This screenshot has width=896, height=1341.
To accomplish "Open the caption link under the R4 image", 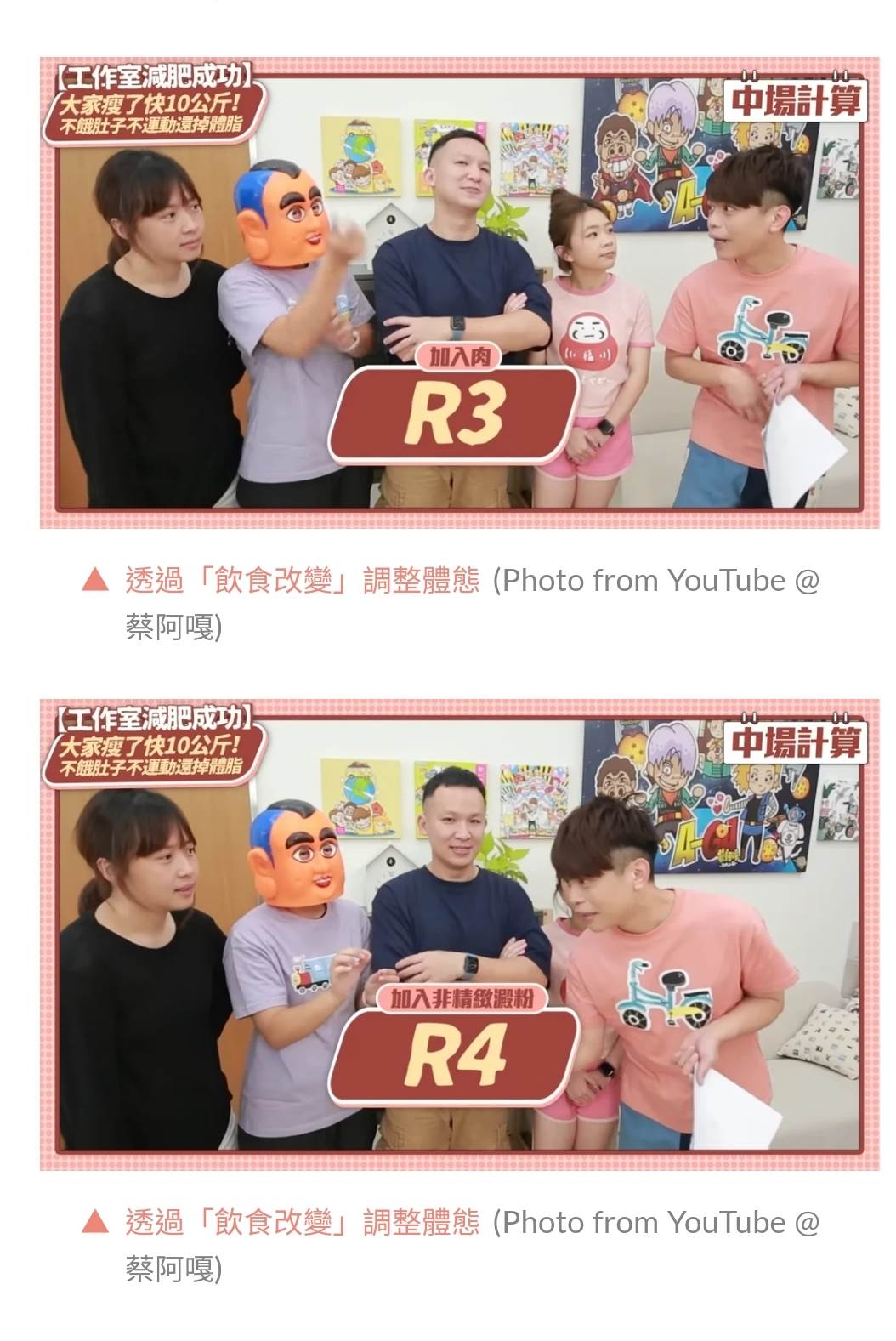I will point(303,1223).
